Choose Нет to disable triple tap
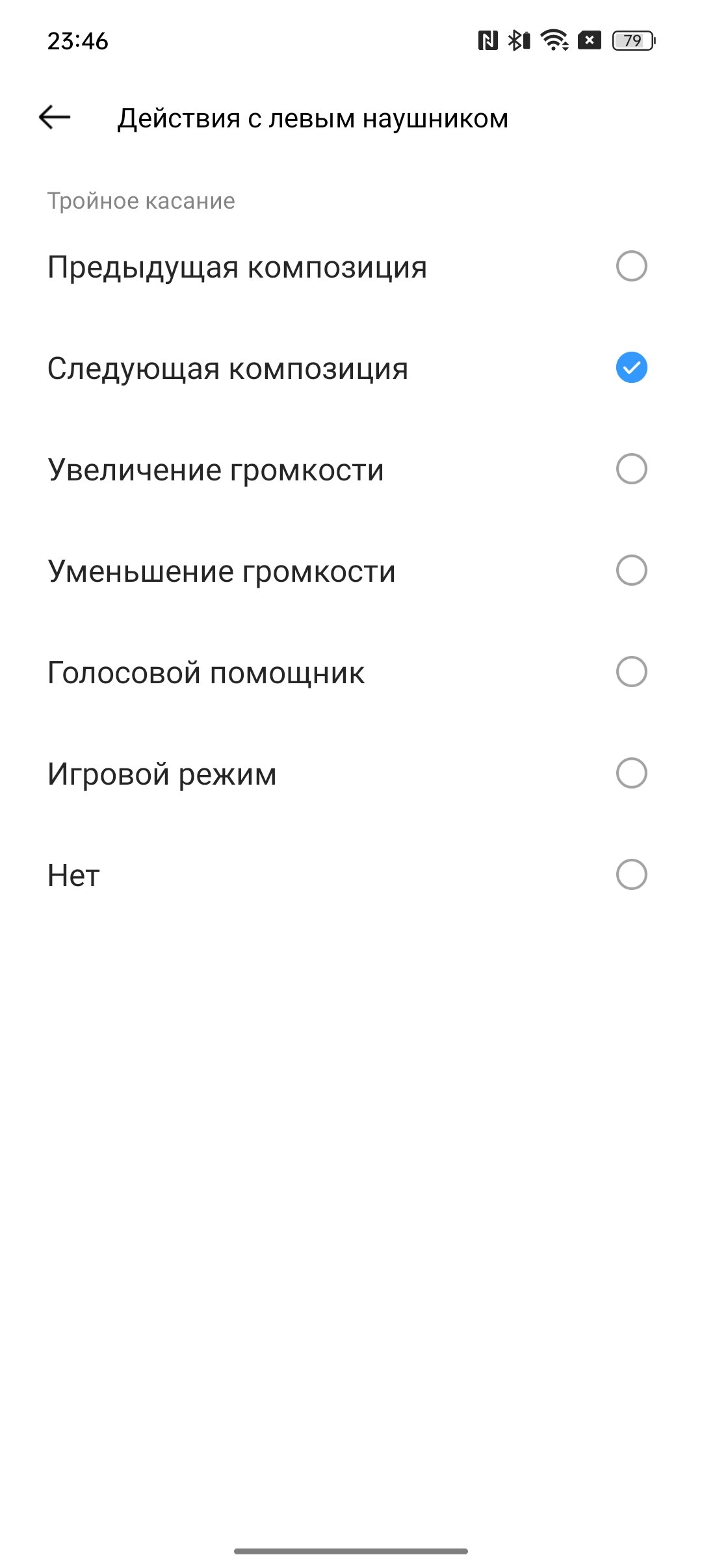 pyautogui.click(x=351, y=875)
